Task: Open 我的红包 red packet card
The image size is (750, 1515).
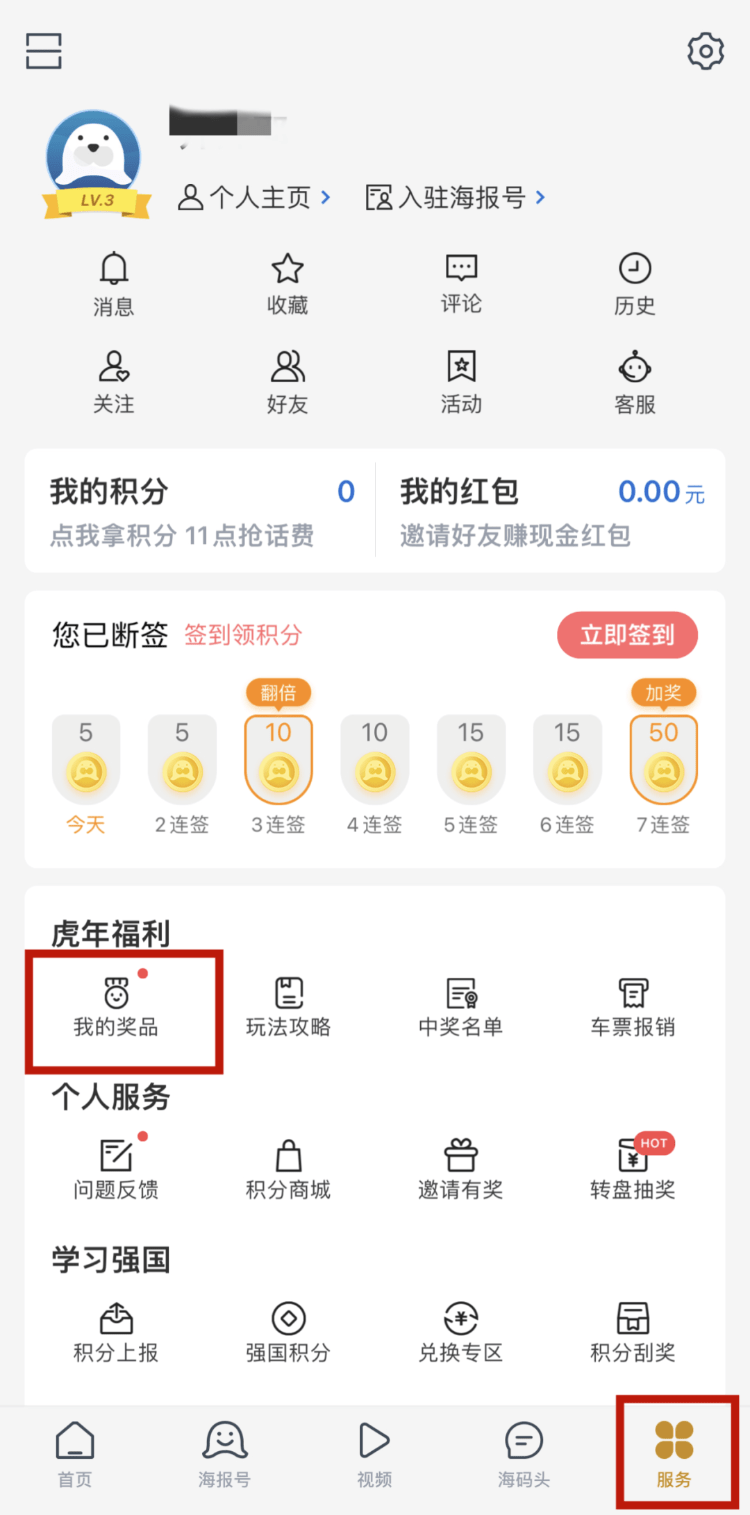Action: 551,511
